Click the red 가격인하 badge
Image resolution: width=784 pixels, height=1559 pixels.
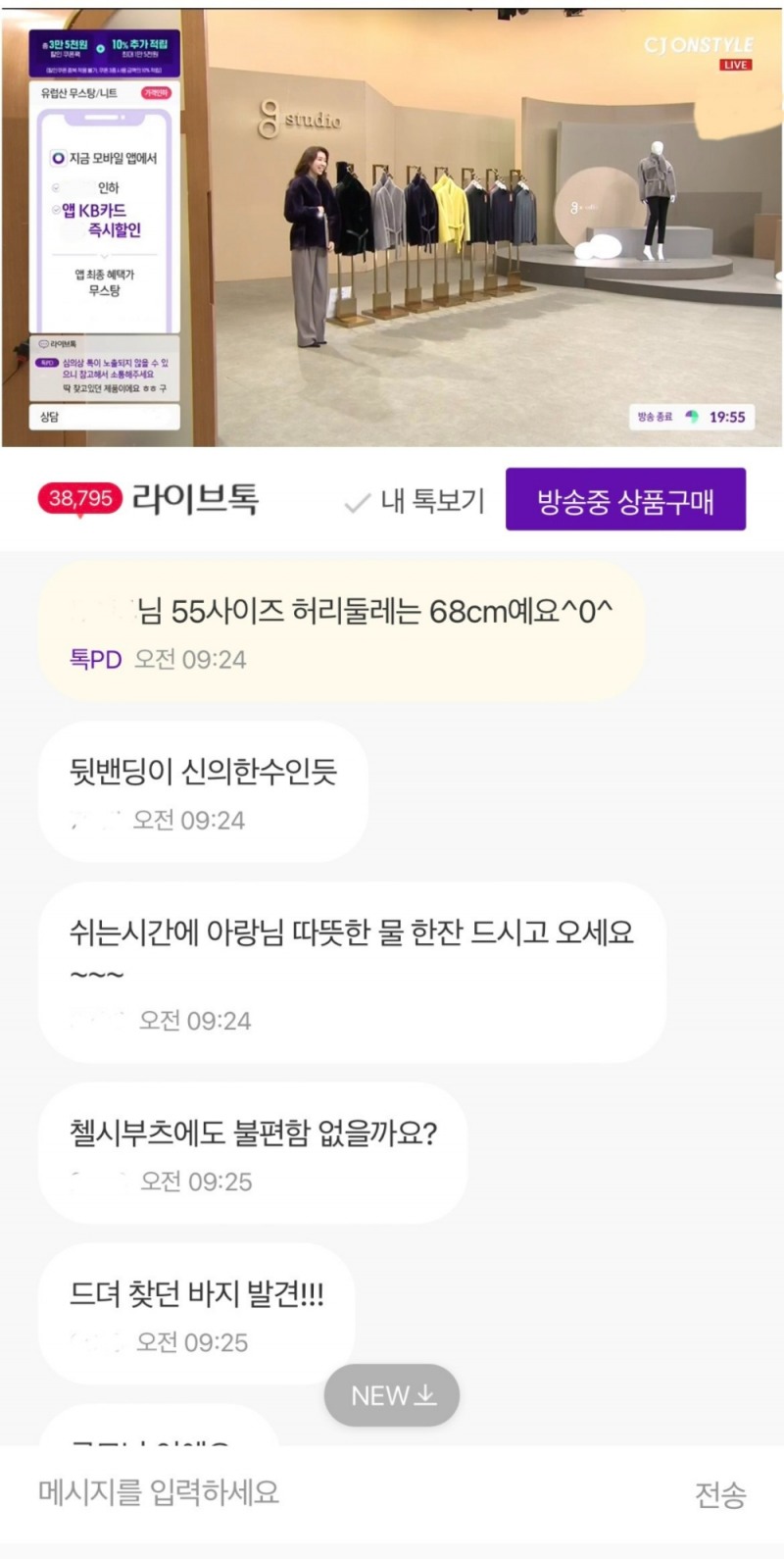158,93
